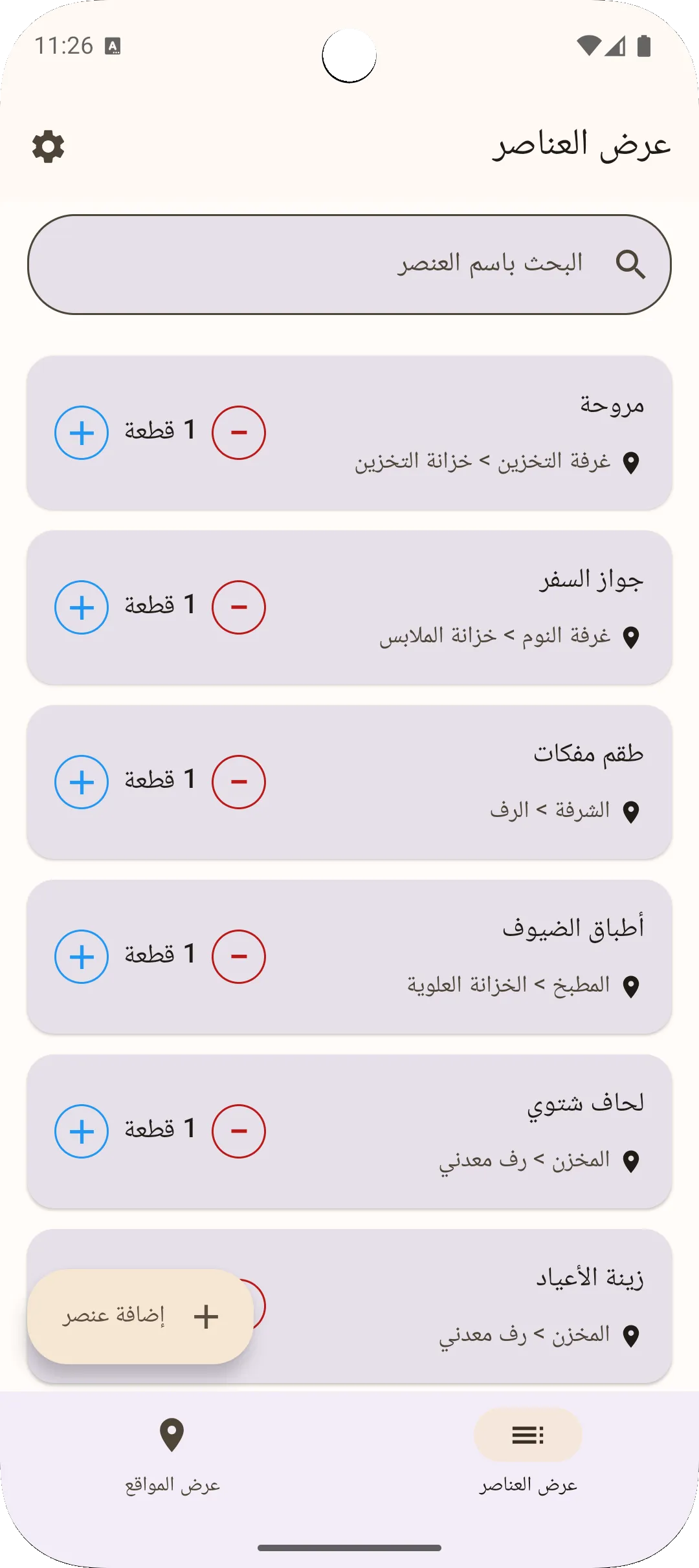The height and width of the screenshot is (1568, 699).
Task: Increase quantity of طقم مفكات item
Action: [x=82, y=781]
